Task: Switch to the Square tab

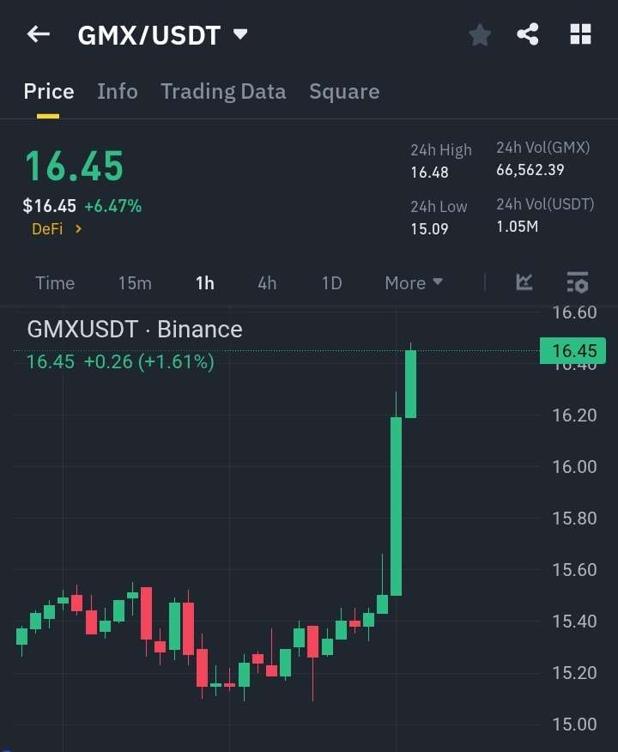Action: click(x=344, y=91)
